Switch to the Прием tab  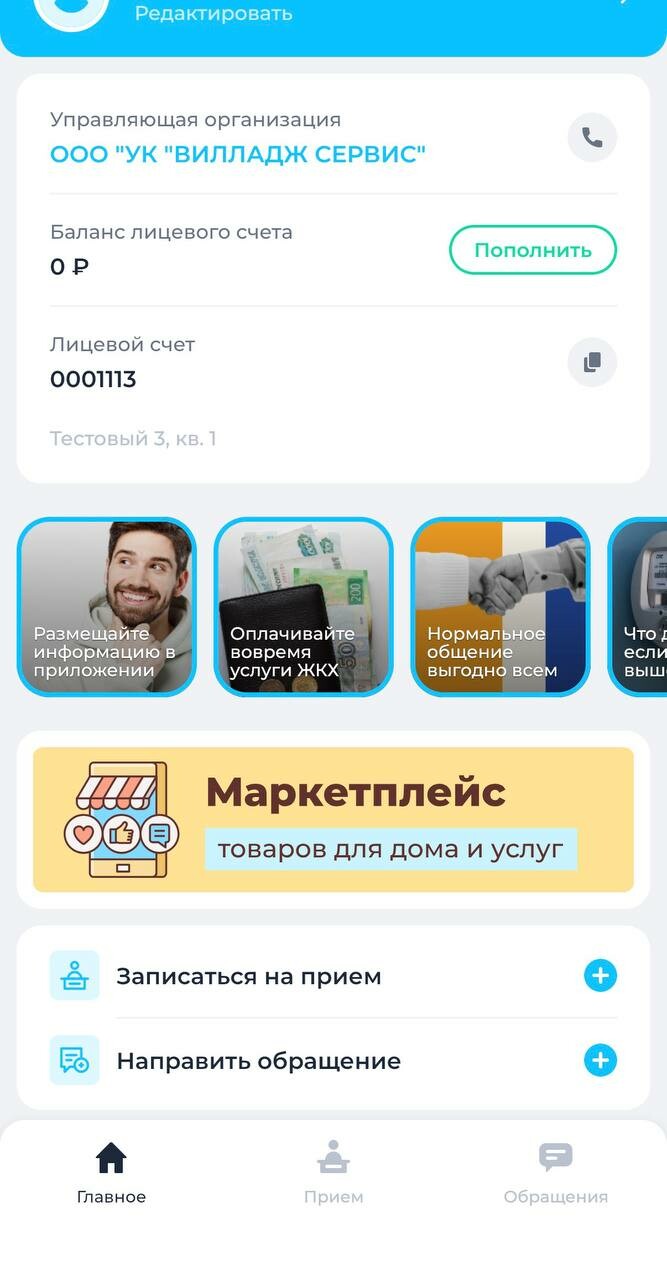tap(333, 1173)
